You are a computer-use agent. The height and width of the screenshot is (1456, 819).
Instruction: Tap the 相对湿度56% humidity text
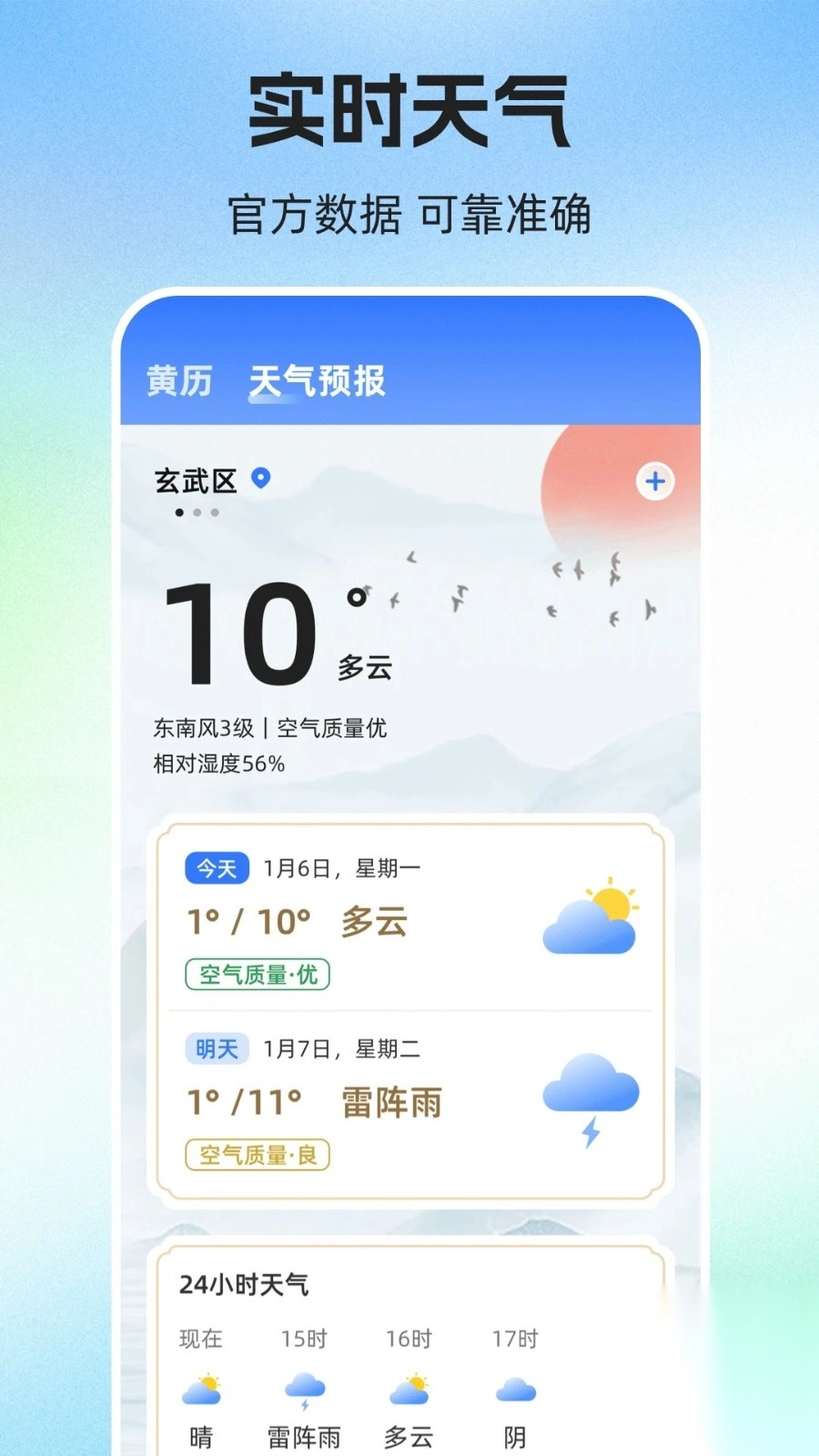click(x=218, y=764)
